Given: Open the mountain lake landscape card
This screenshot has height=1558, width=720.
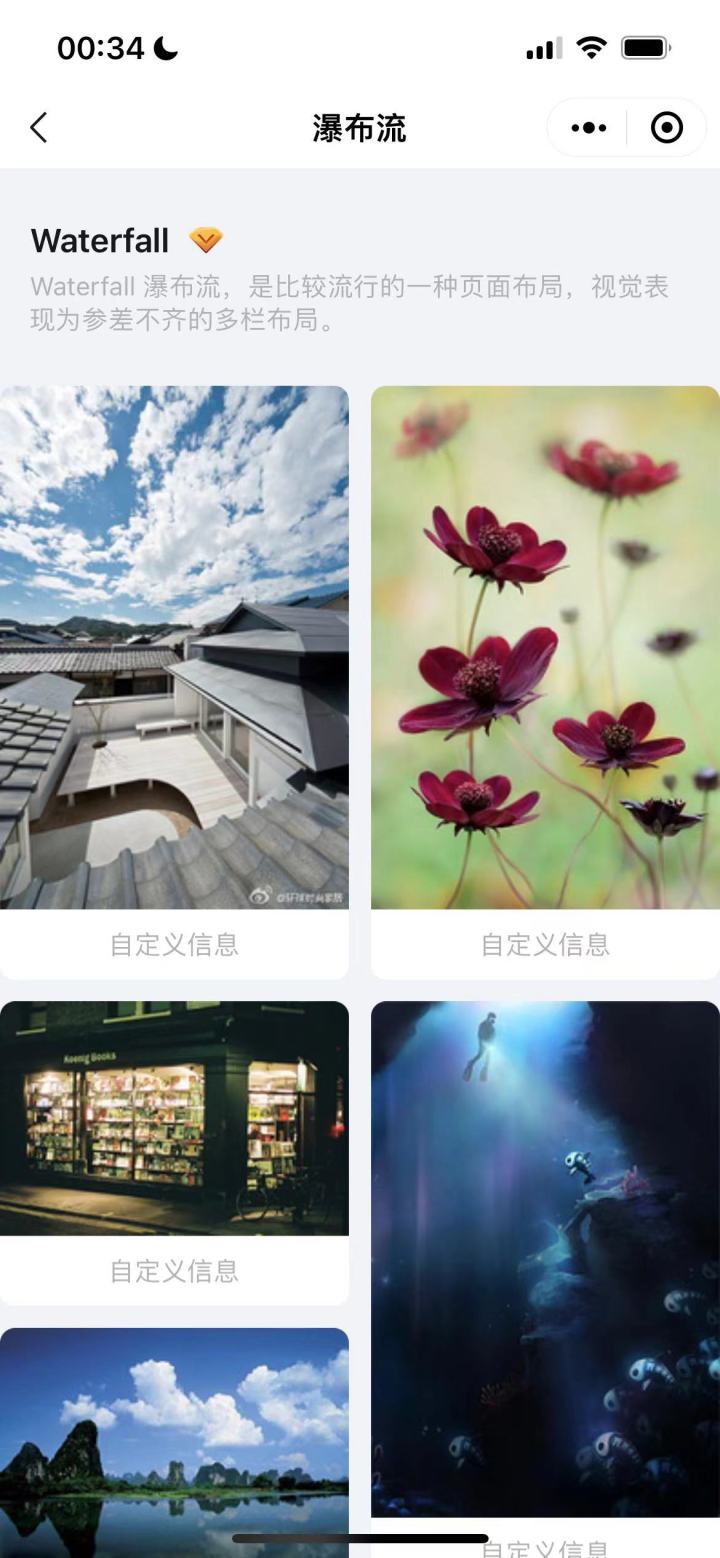Looking at the screenshot, I should [174, 1442].
